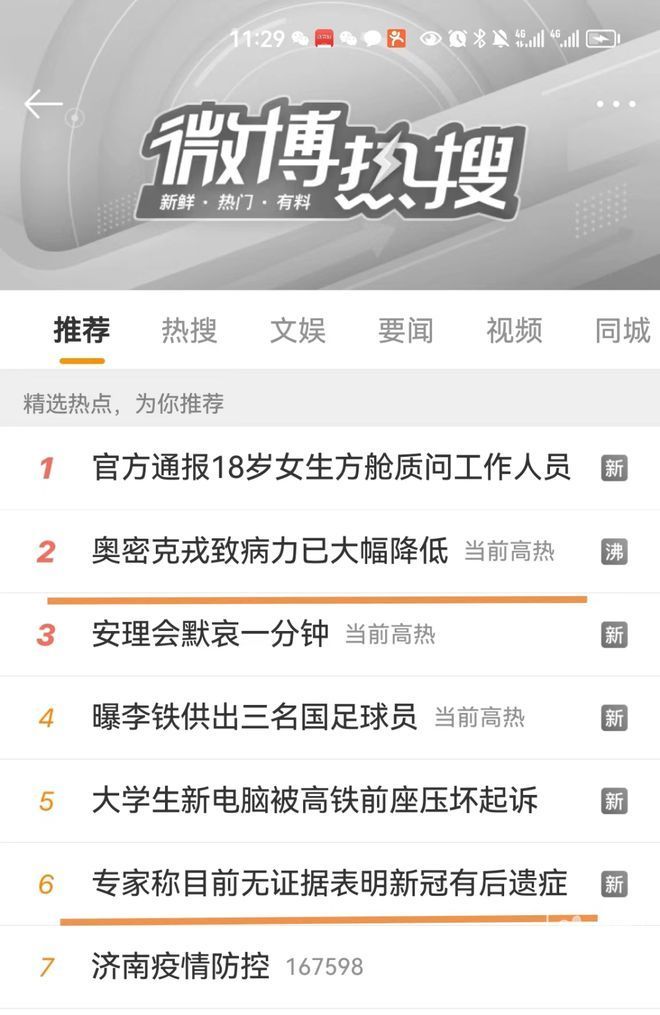This screenshot has height=1015, width=660.
Task: Go back using the arrow icon
Action: (x=43, y=104)
